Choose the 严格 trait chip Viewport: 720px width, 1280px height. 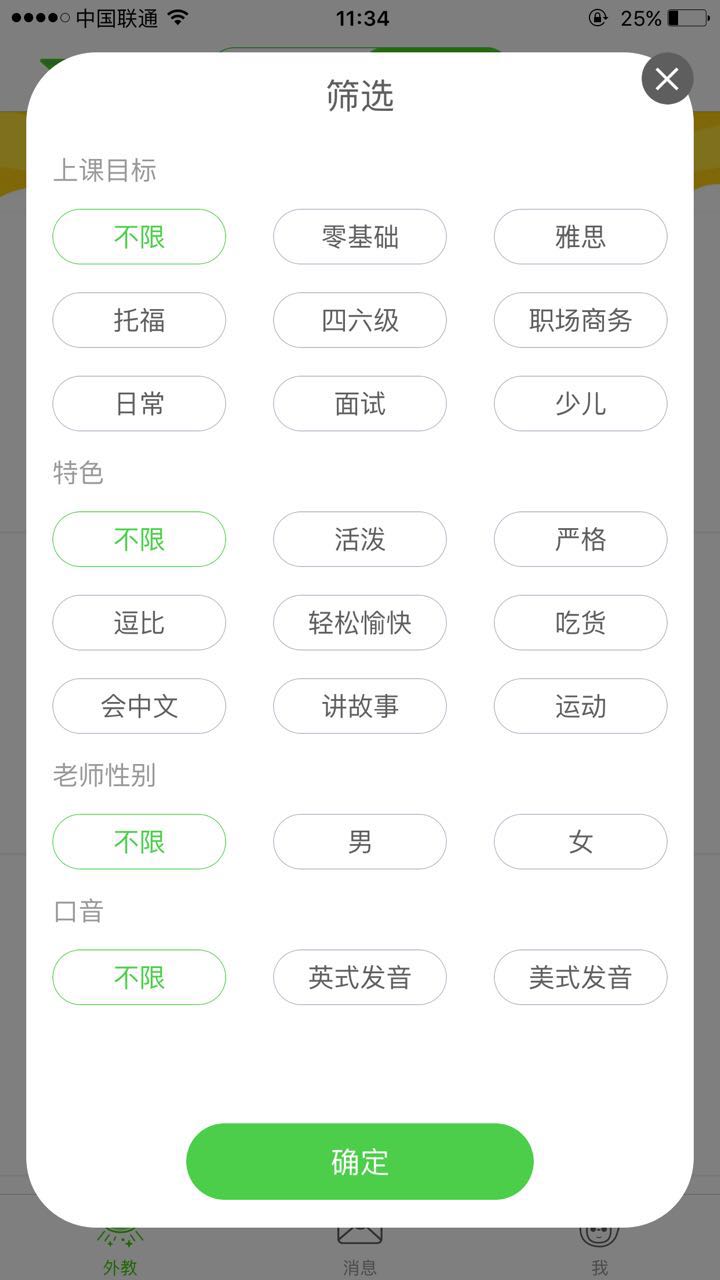pyautogui.click(x=580, y=539)
